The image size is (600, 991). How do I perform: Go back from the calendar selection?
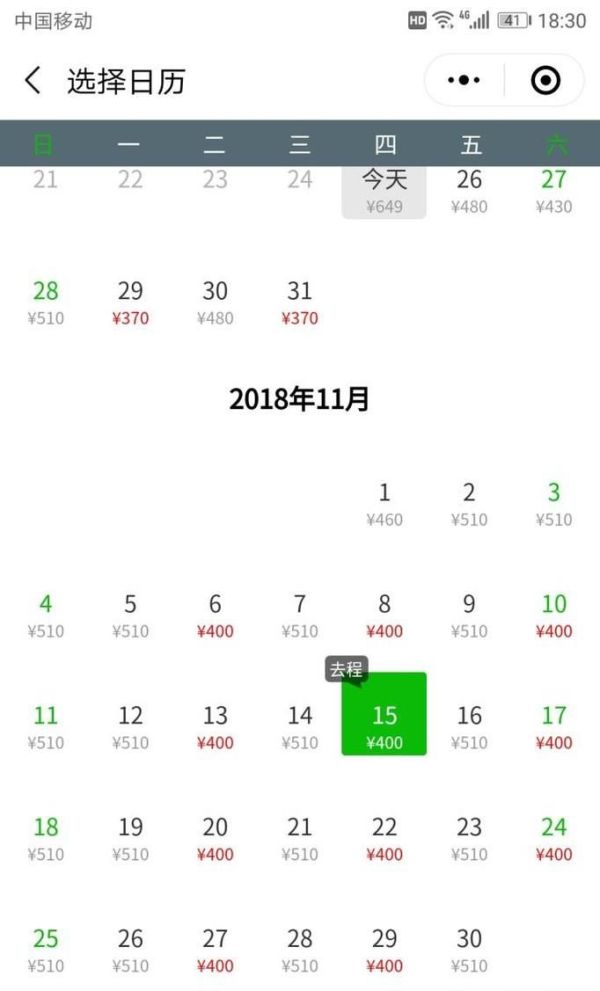33,81
